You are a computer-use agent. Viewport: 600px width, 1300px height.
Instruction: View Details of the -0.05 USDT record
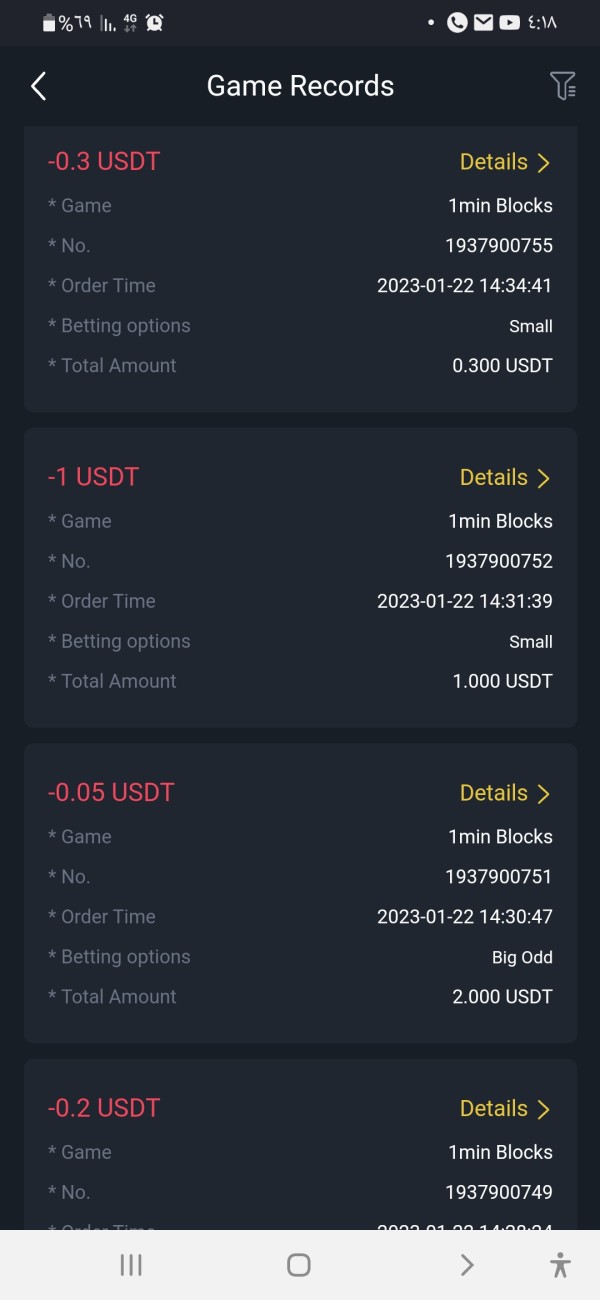click(x=505, y=793)
